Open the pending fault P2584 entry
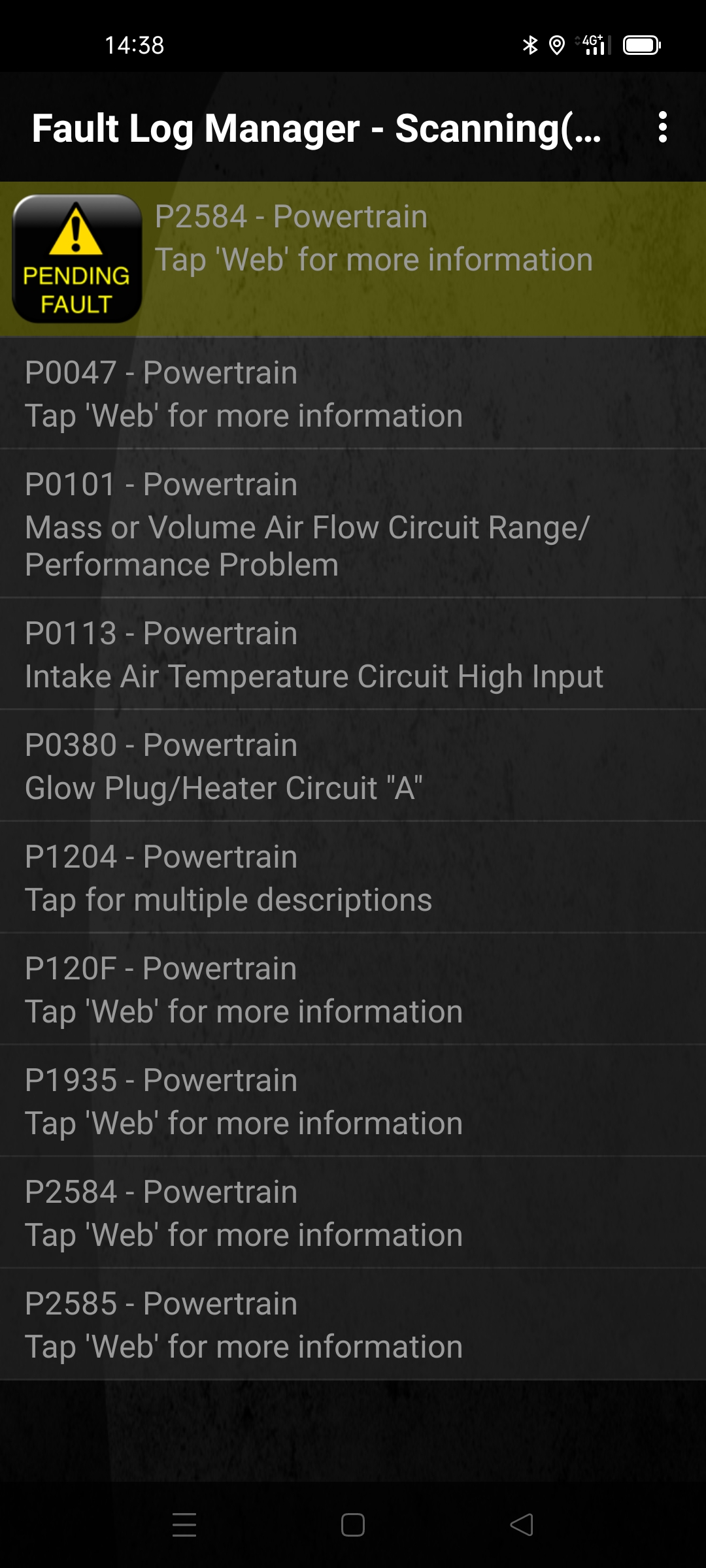Screen dimensions: 706x1568 353,259
